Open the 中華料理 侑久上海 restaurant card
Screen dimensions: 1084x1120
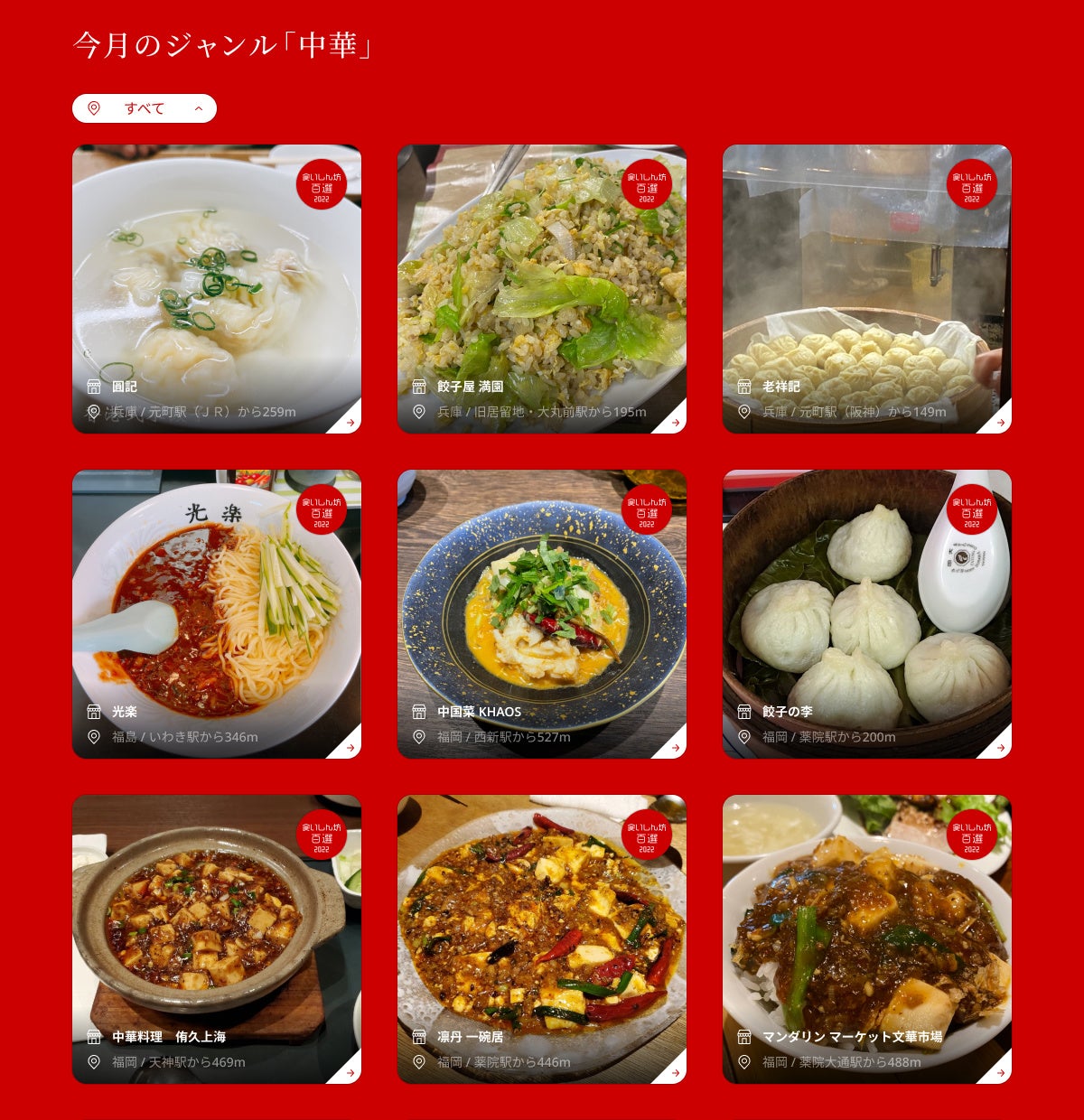click(x=217, y=939)
